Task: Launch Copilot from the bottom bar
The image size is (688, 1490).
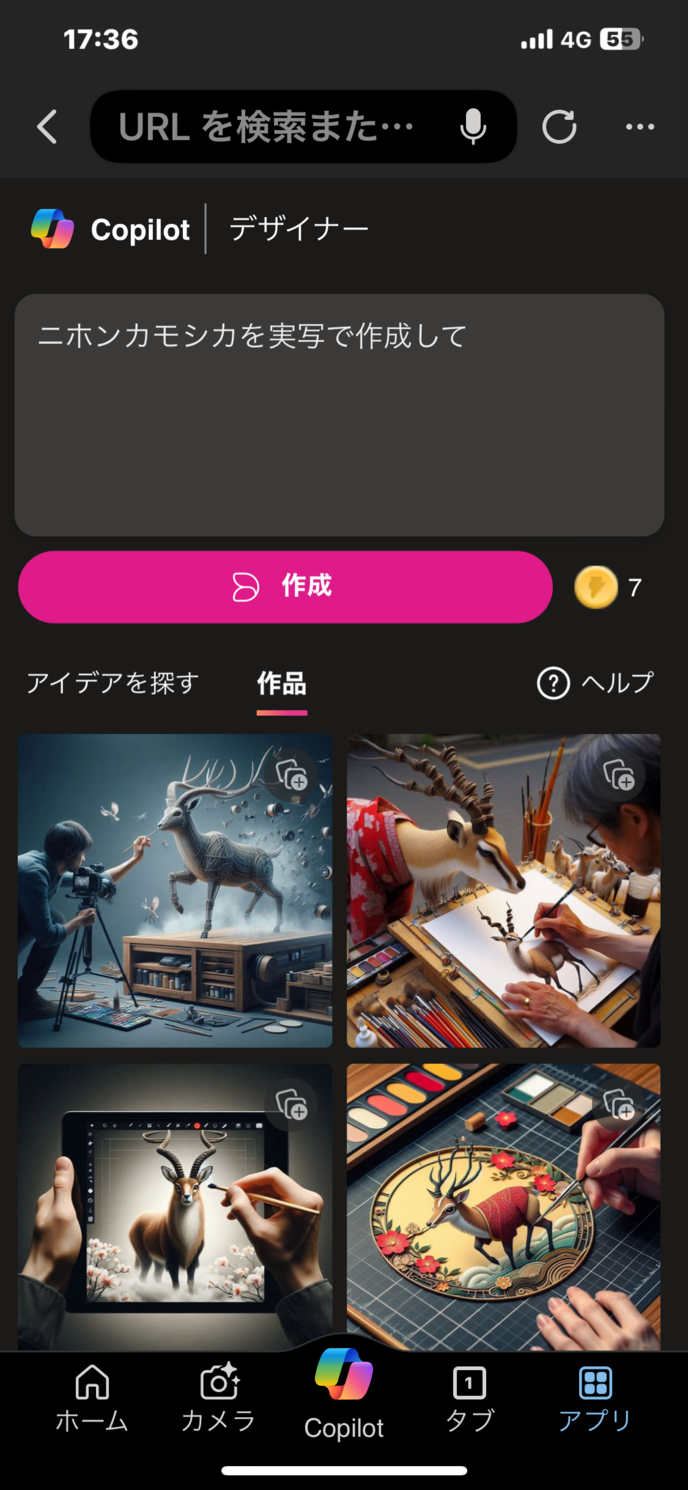Action: point(344,1394)
